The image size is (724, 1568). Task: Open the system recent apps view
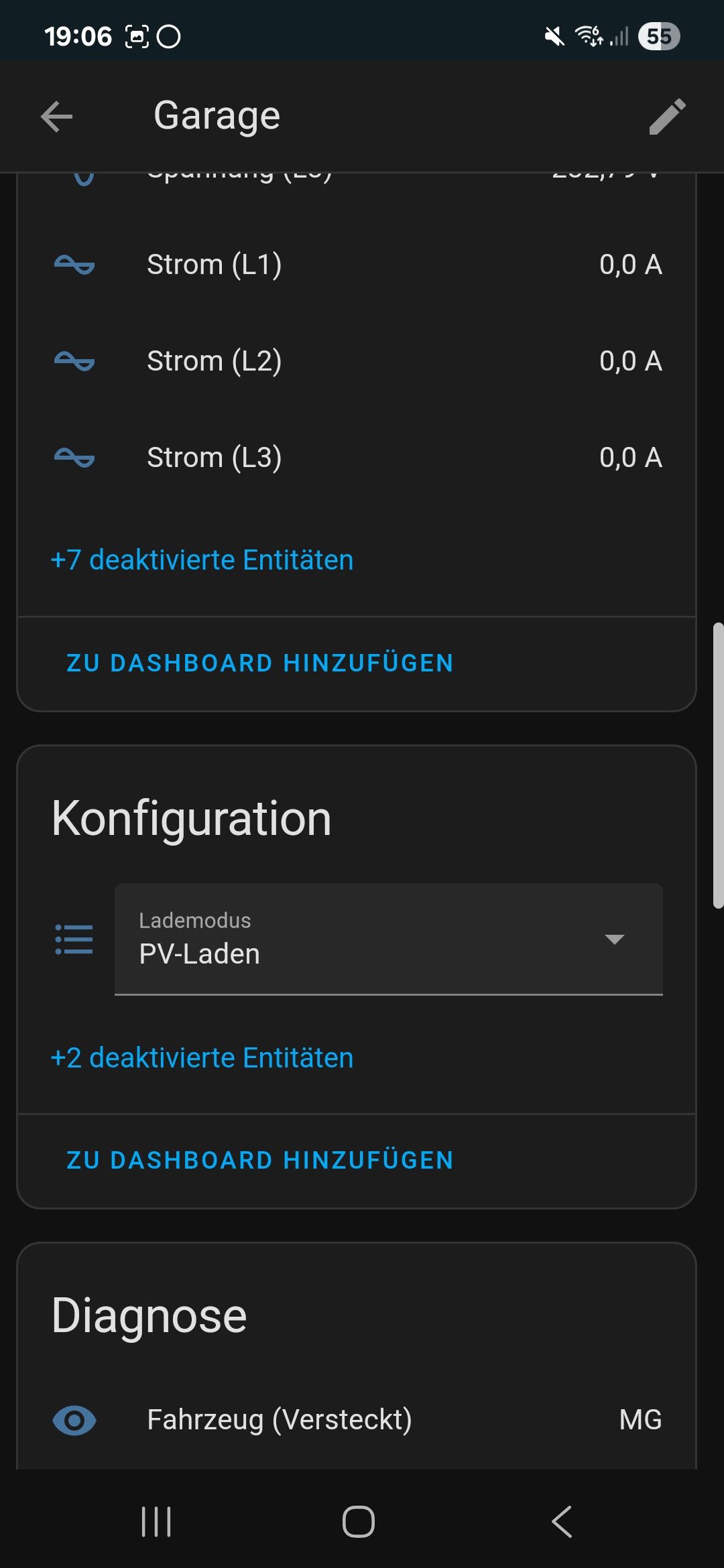click(x=157, y=1522)
